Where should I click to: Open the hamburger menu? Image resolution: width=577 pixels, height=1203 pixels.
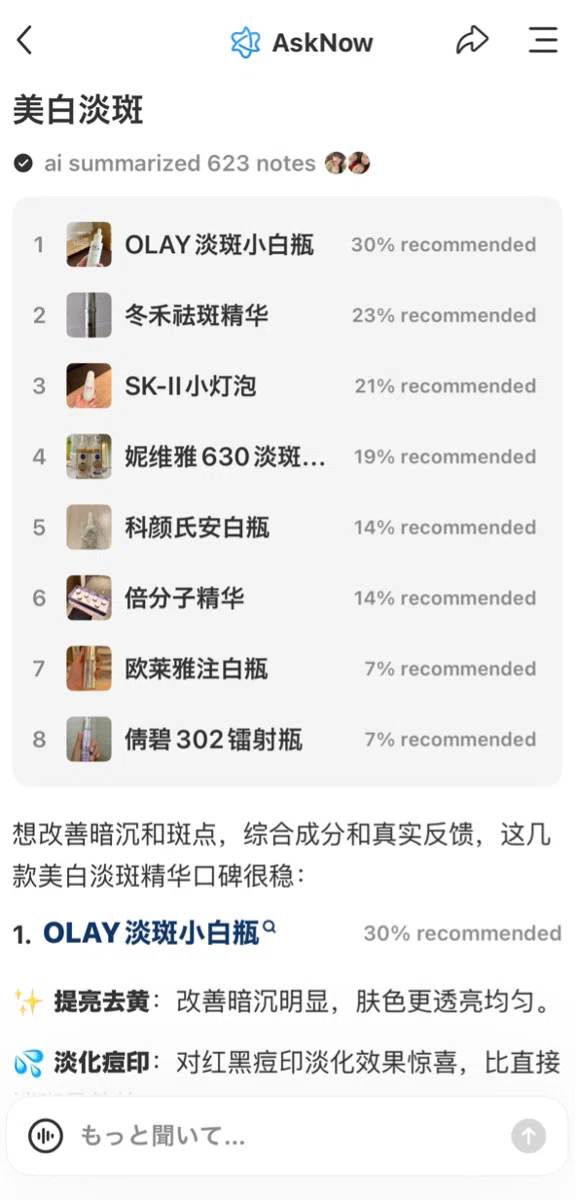click(x=543, y=40)
